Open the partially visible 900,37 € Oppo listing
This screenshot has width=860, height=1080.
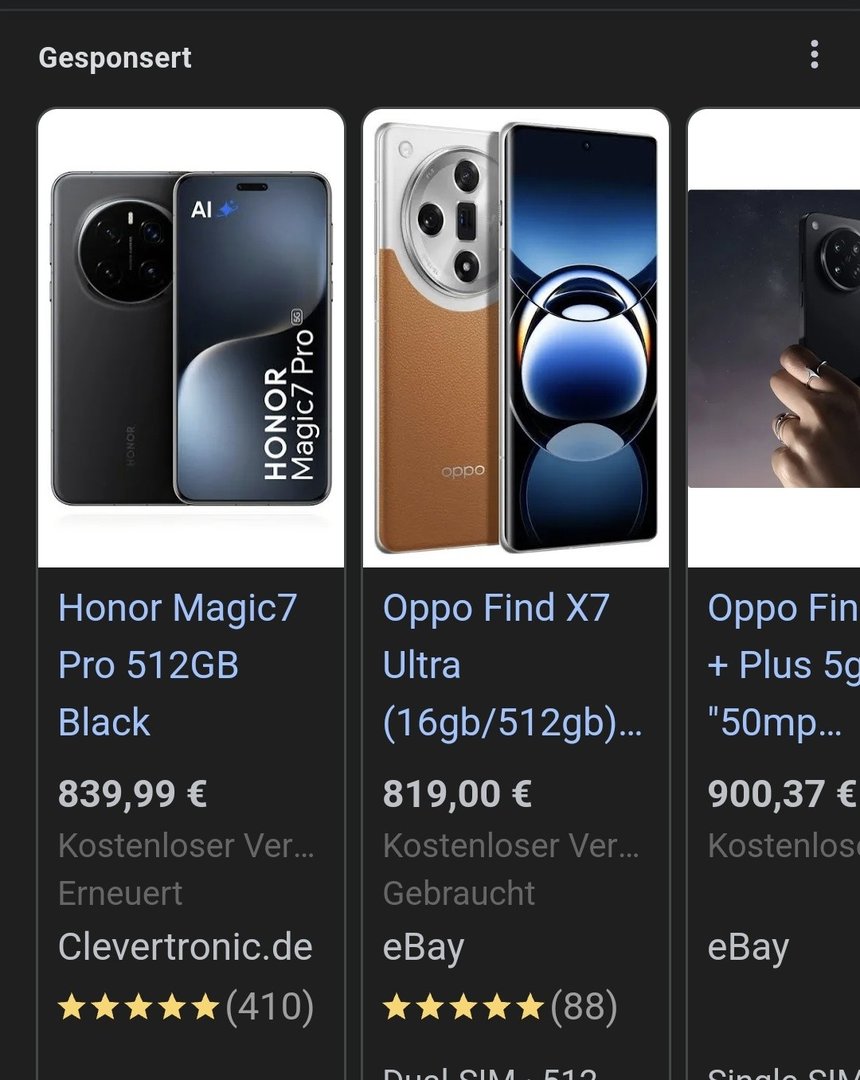780,665
